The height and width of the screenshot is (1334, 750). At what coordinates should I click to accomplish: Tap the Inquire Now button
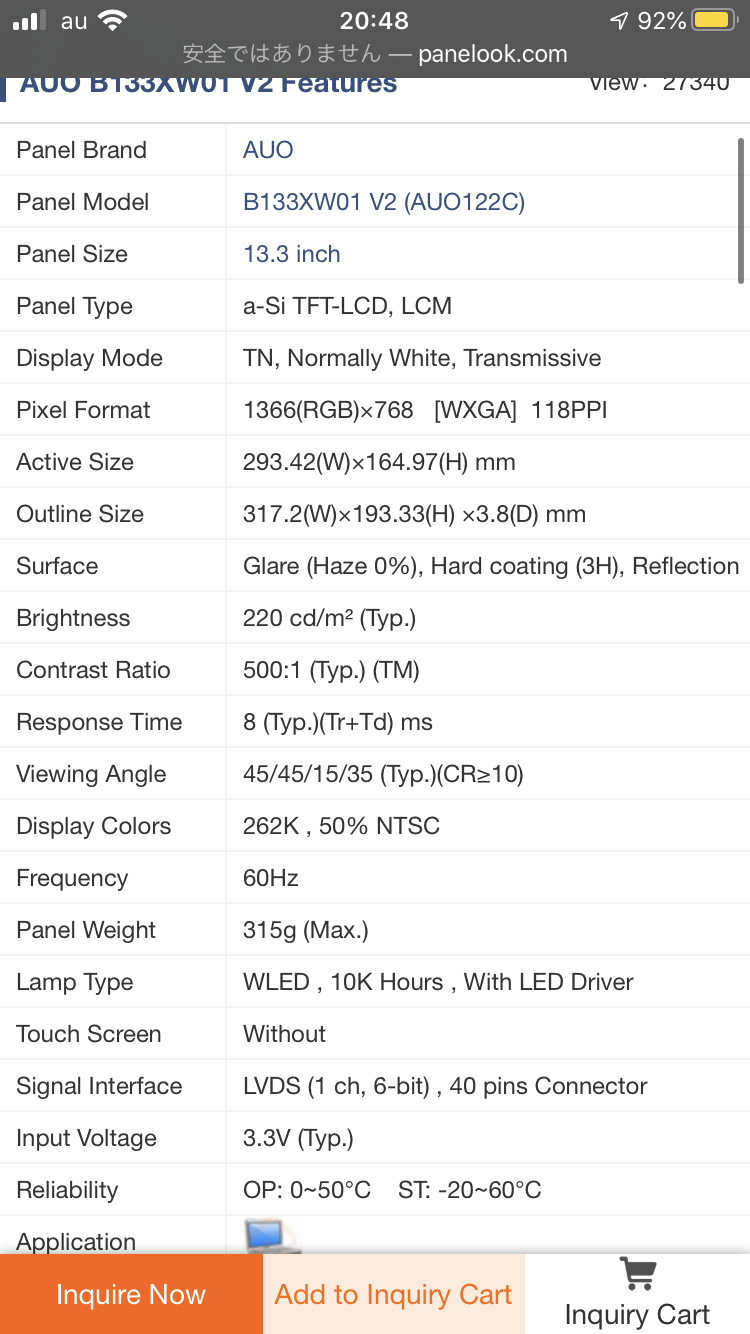131,1294
